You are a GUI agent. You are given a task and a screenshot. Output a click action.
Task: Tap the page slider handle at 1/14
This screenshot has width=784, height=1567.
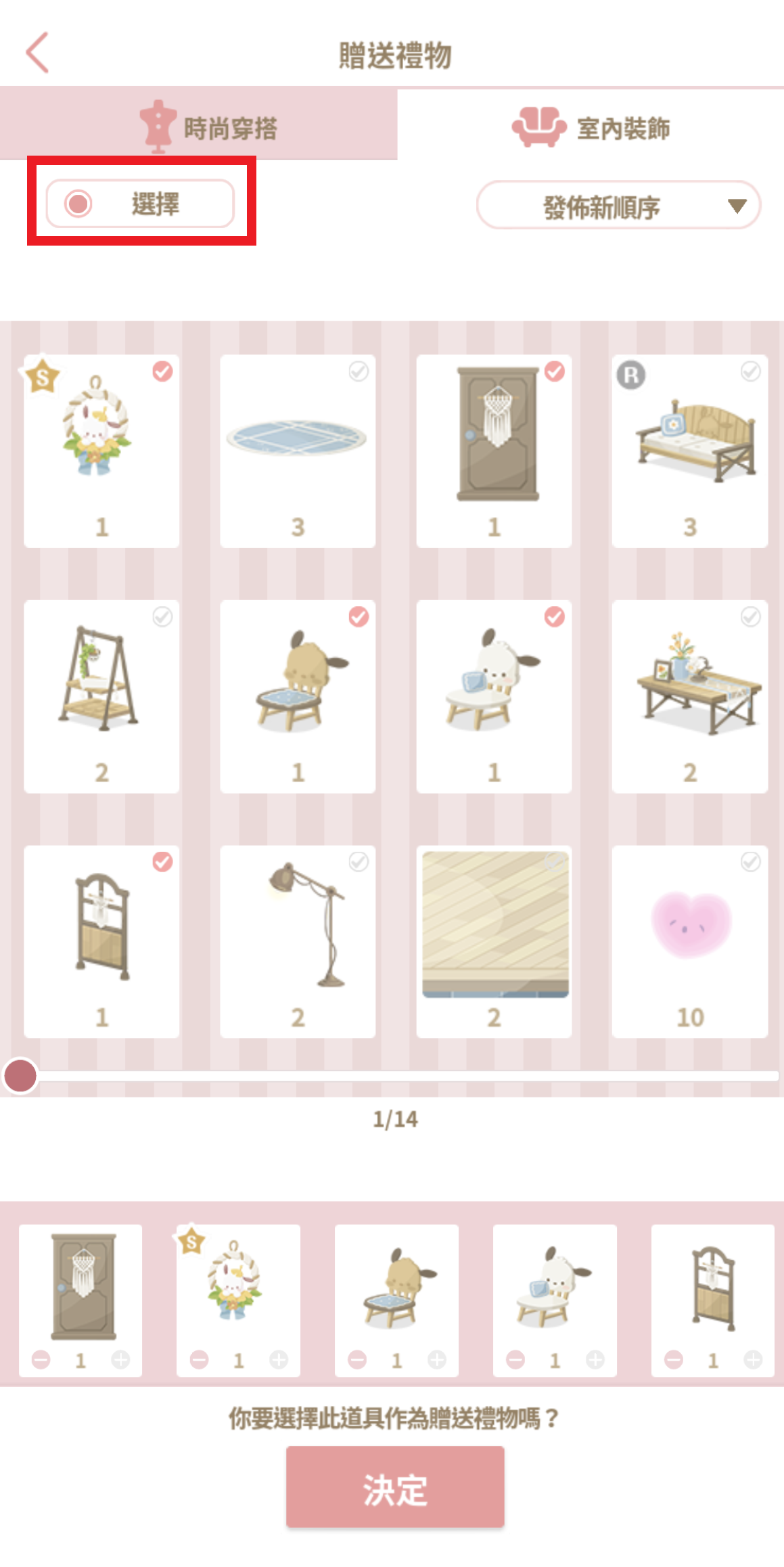point(20,1076)
